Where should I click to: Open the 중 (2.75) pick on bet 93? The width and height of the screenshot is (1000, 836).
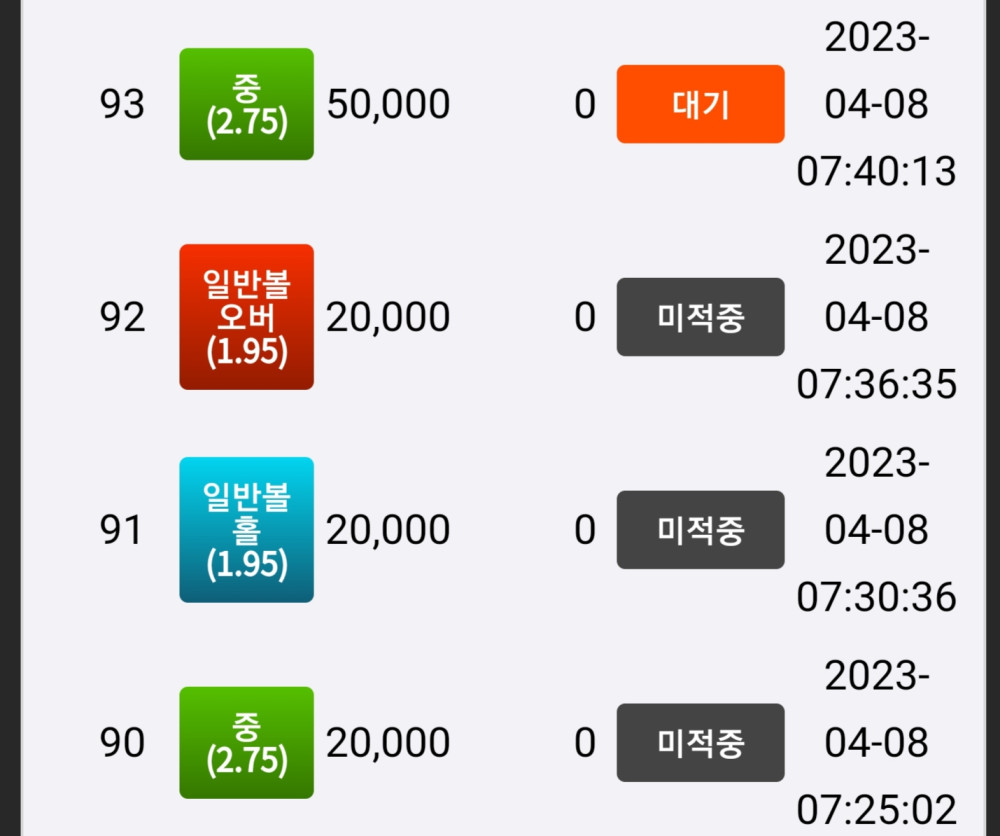pos(246,104)
